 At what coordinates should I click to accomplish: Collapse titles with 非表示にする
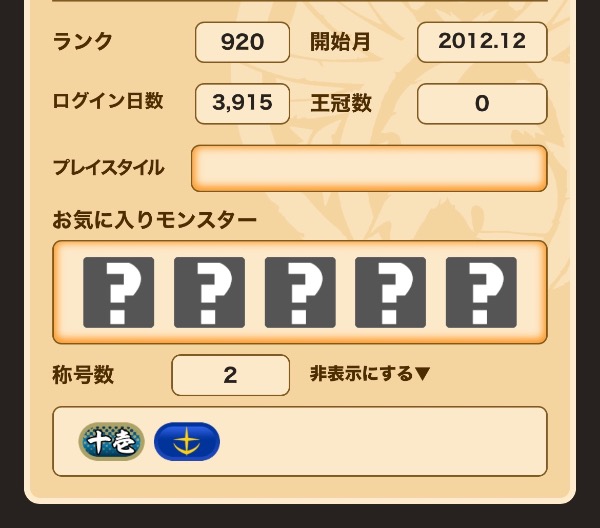coord(370,374)
